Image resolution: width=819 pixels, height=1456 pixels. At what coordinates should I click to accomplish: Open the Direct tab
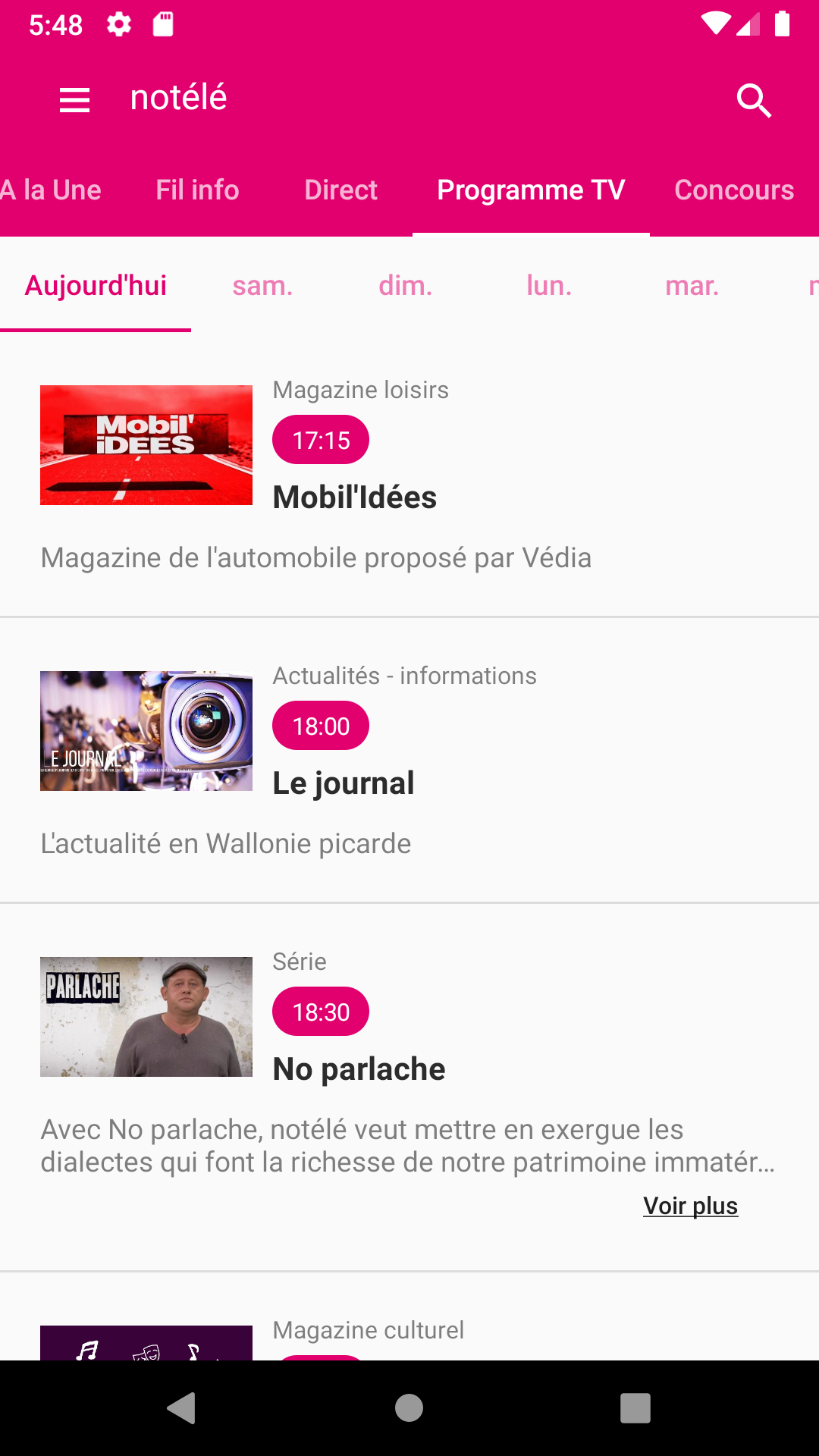click(x=340, y=190)
